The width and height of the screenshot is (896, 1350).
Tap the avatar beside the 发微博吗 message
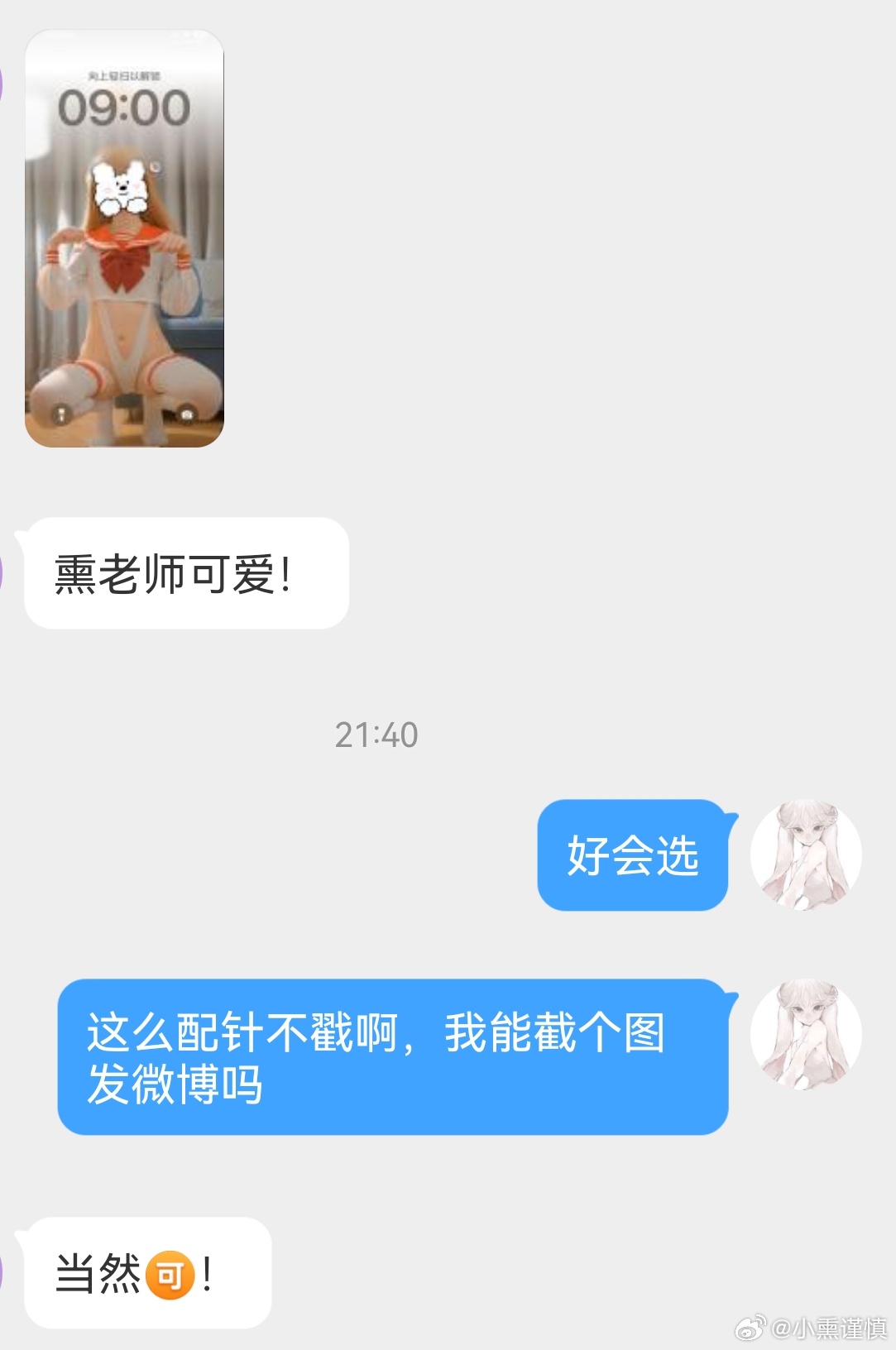click(x=806, y=1034)
